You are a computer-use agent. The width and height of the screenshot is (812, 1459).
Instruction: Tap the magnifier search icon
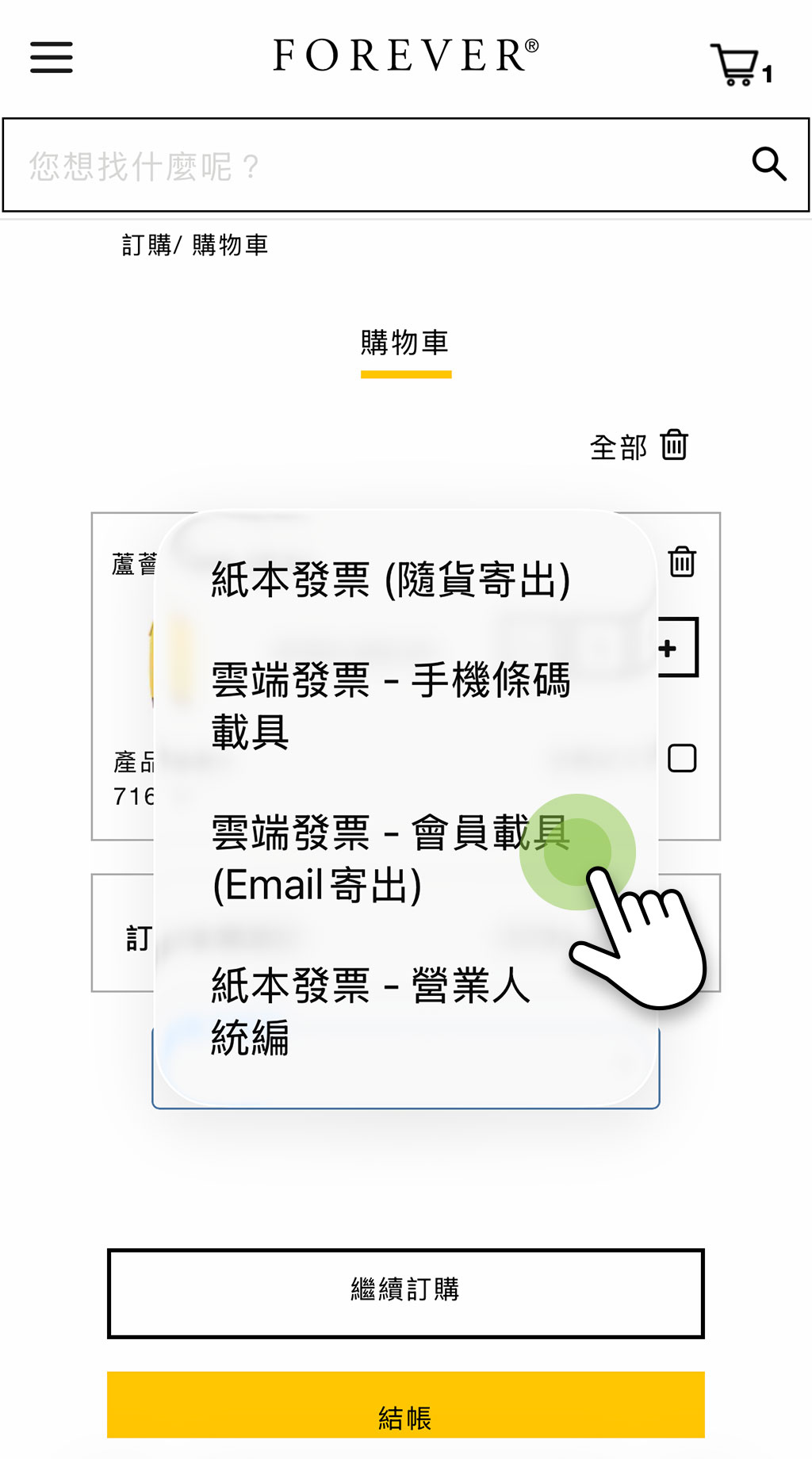pos(768,164)
